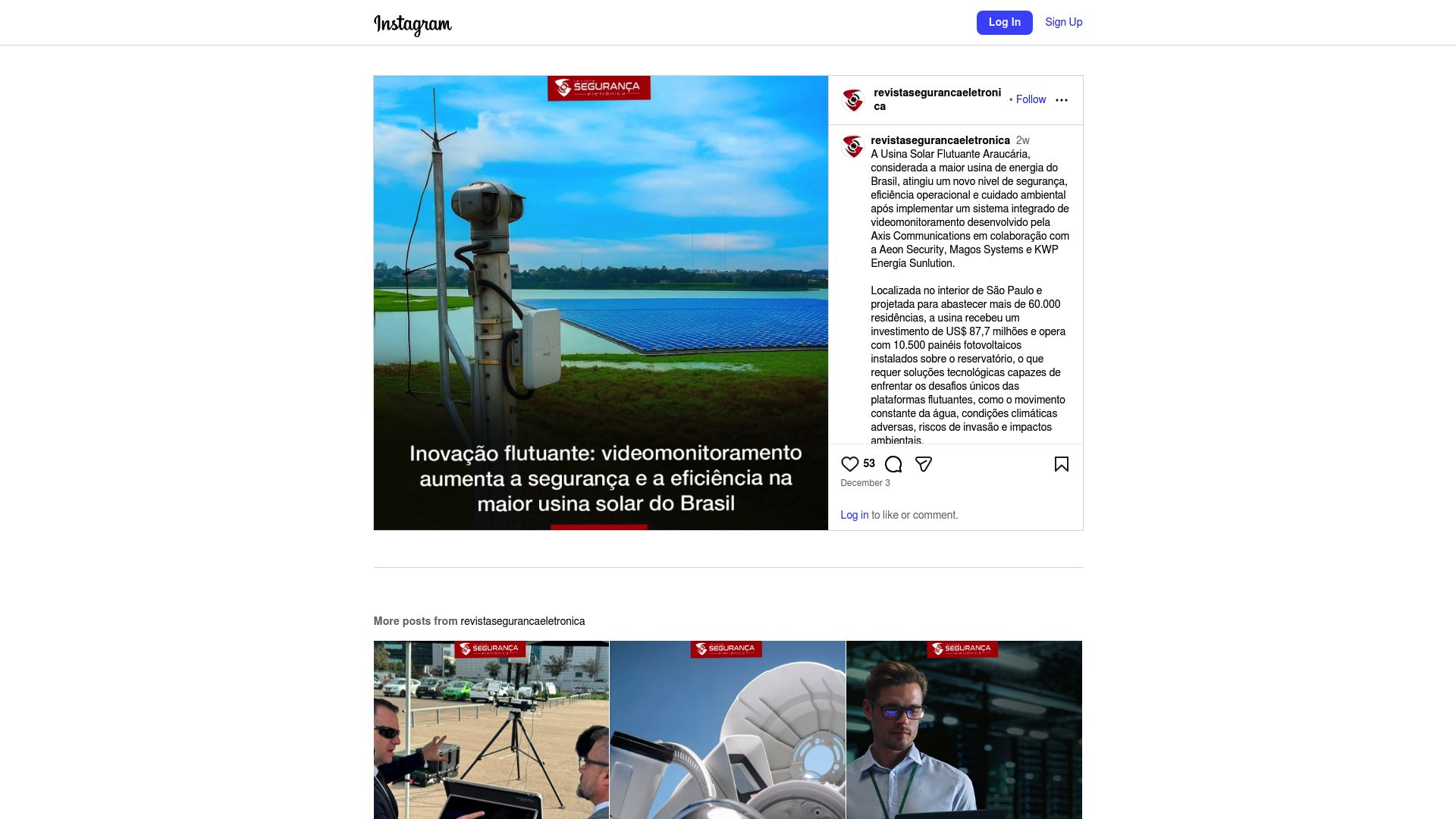Go to the Instagram home logo
The image size is (1456, 819).
tap(413, 24)
